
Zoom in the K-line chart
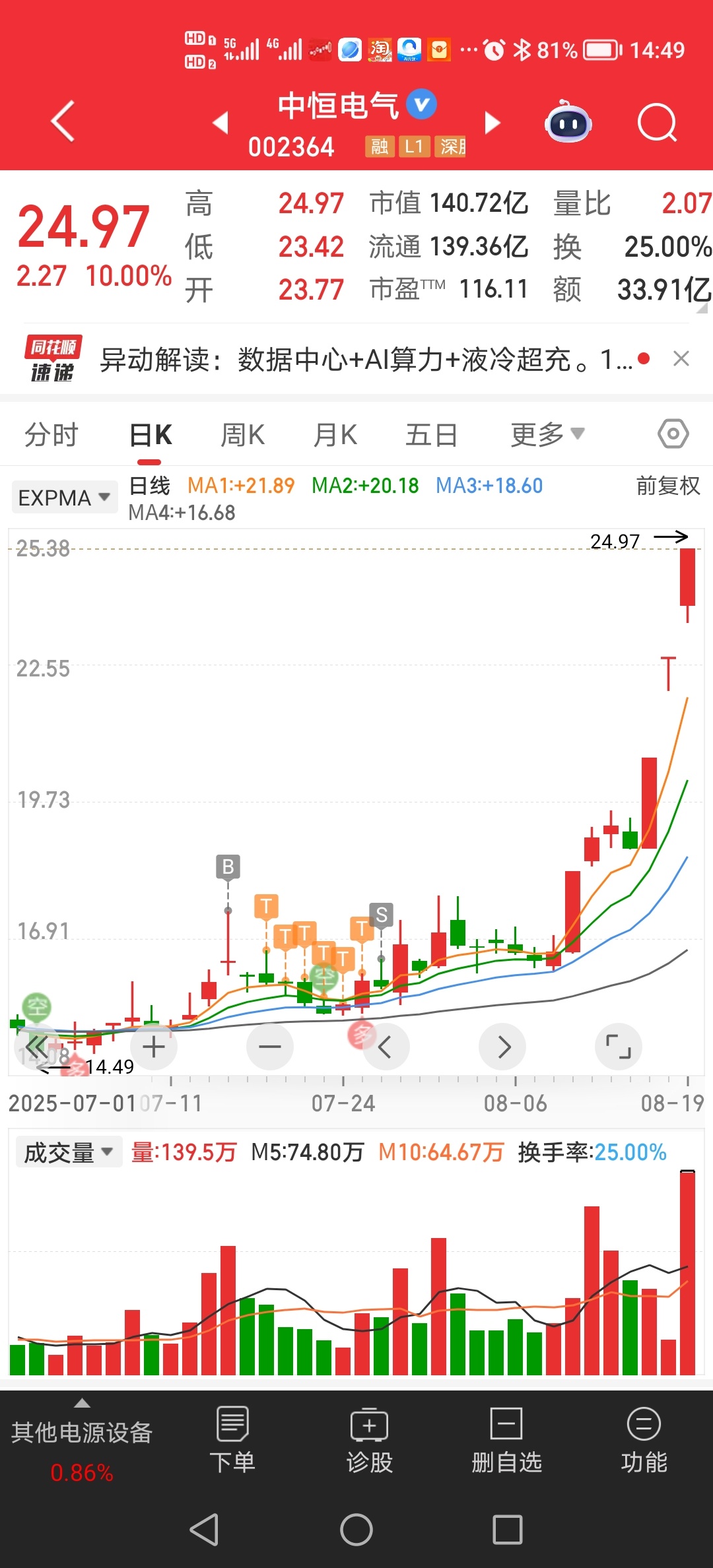[x=154, y=1047]
